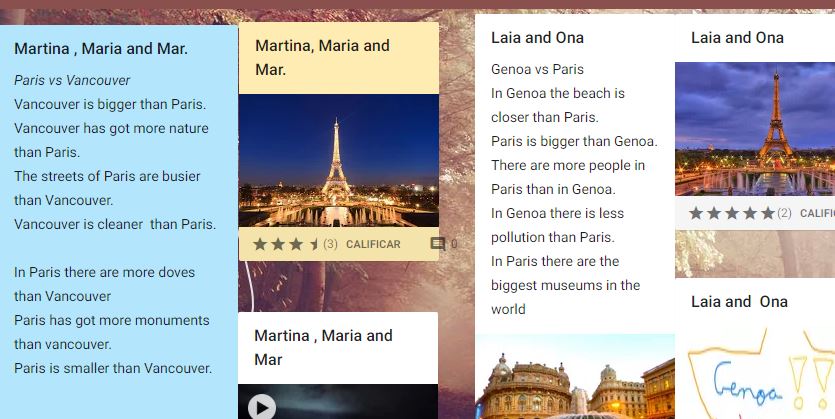This screenshot has height=419, width=835.
Task: Tap CALIFICAR under Laia and Ona's Eiffel photo
Action: click(x=816, y=213)
